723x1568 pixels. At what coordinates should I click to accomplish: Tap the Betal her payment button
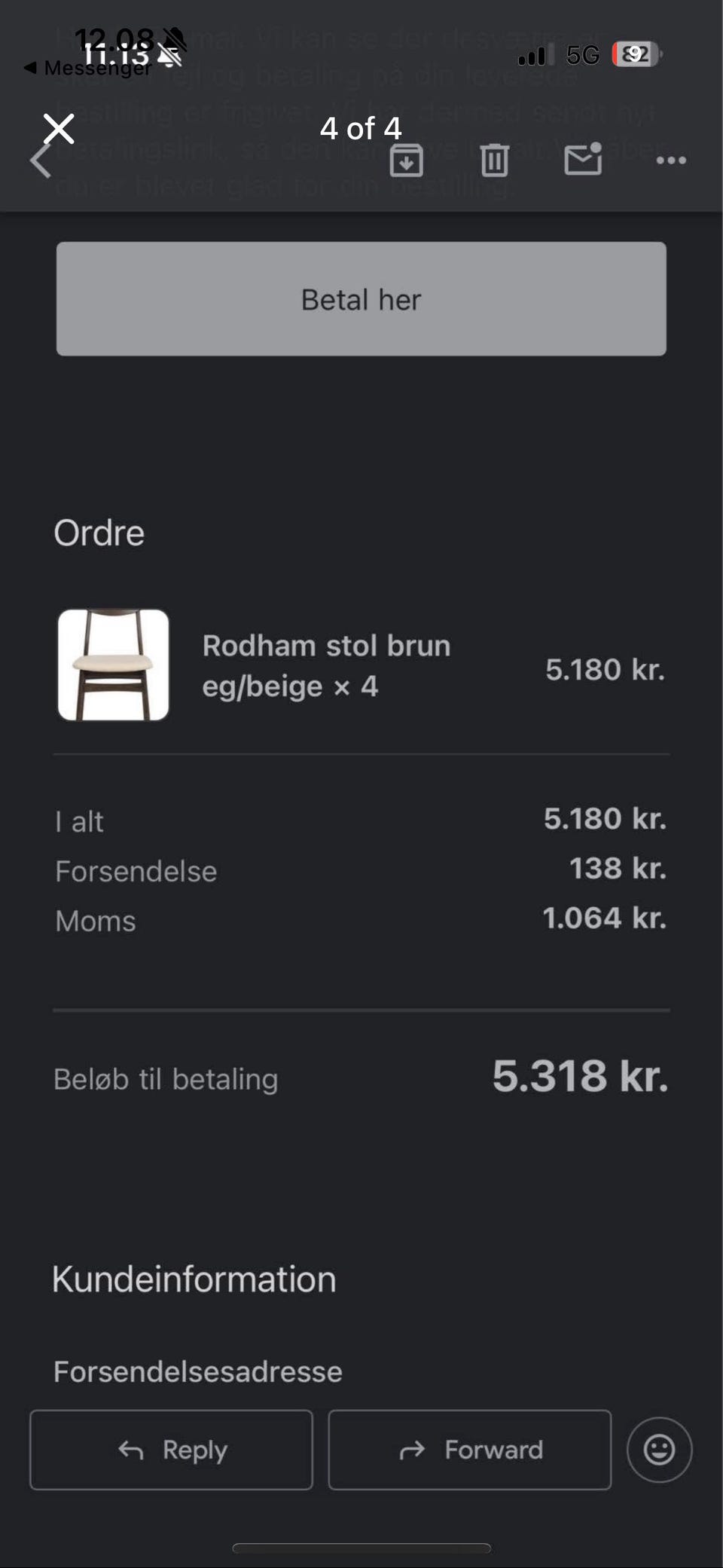click(x=361, y=298)
